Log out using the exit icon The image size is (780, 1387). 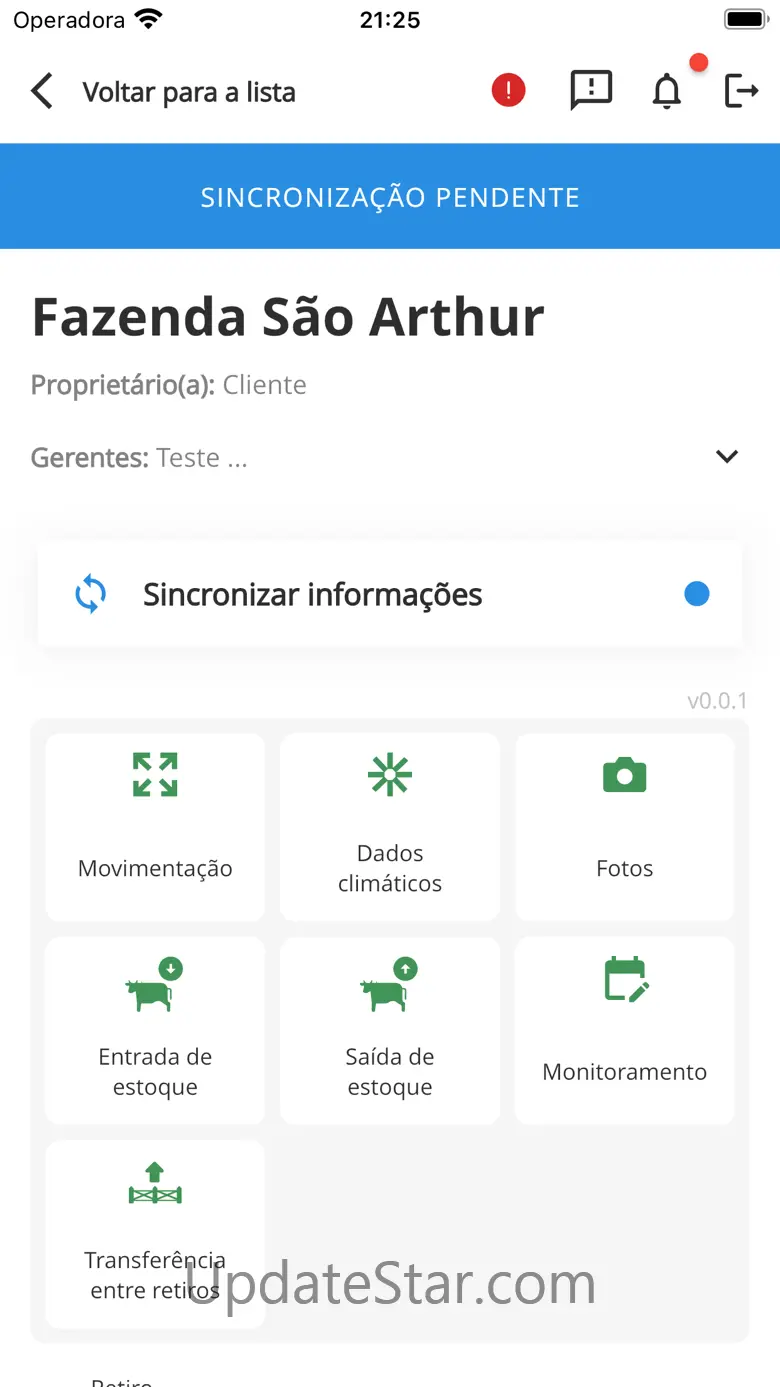pos(741,91)
